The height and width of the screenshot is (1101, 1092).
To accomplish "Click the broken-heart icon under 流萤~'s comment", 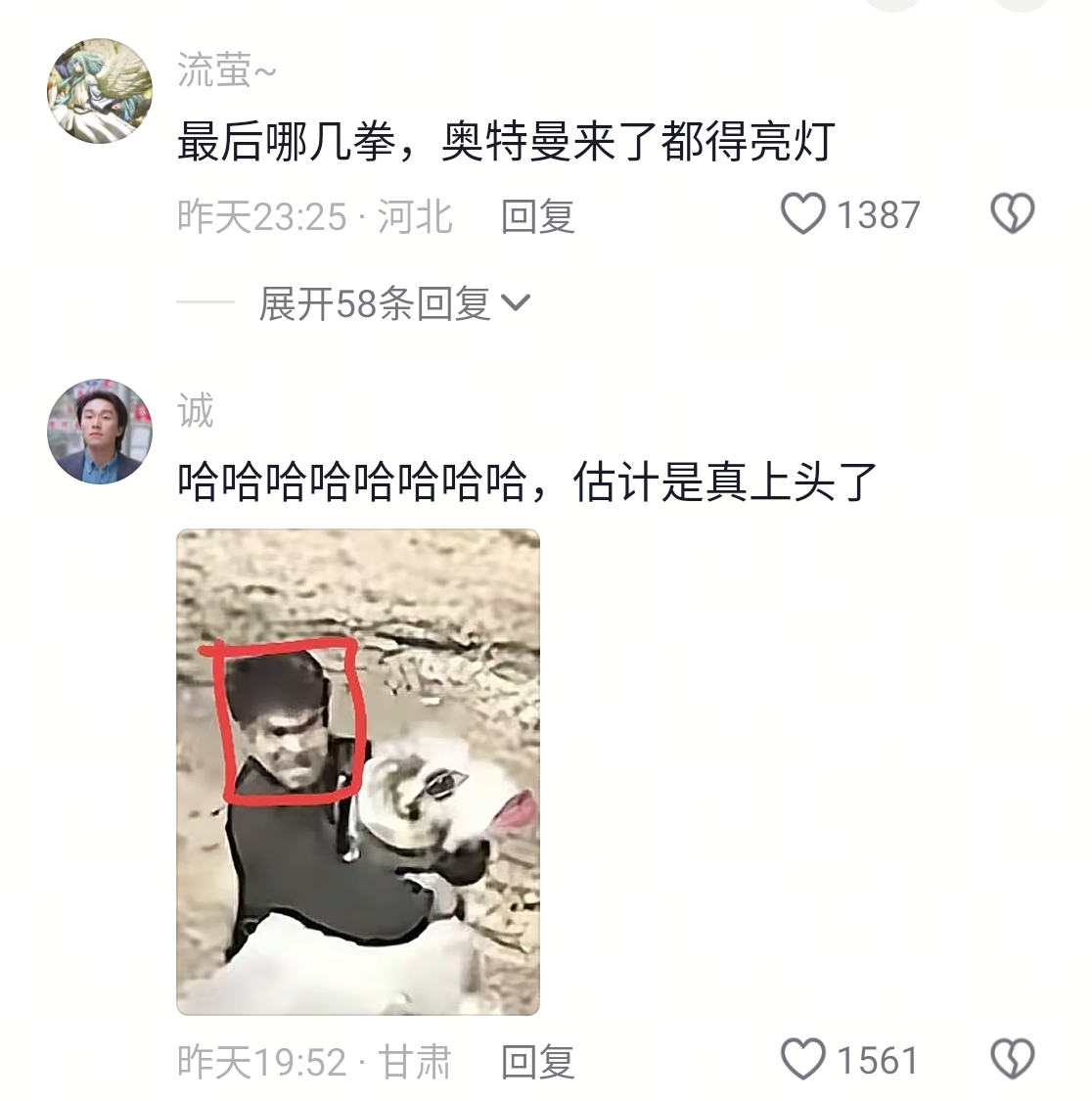I will point(1014,213).
